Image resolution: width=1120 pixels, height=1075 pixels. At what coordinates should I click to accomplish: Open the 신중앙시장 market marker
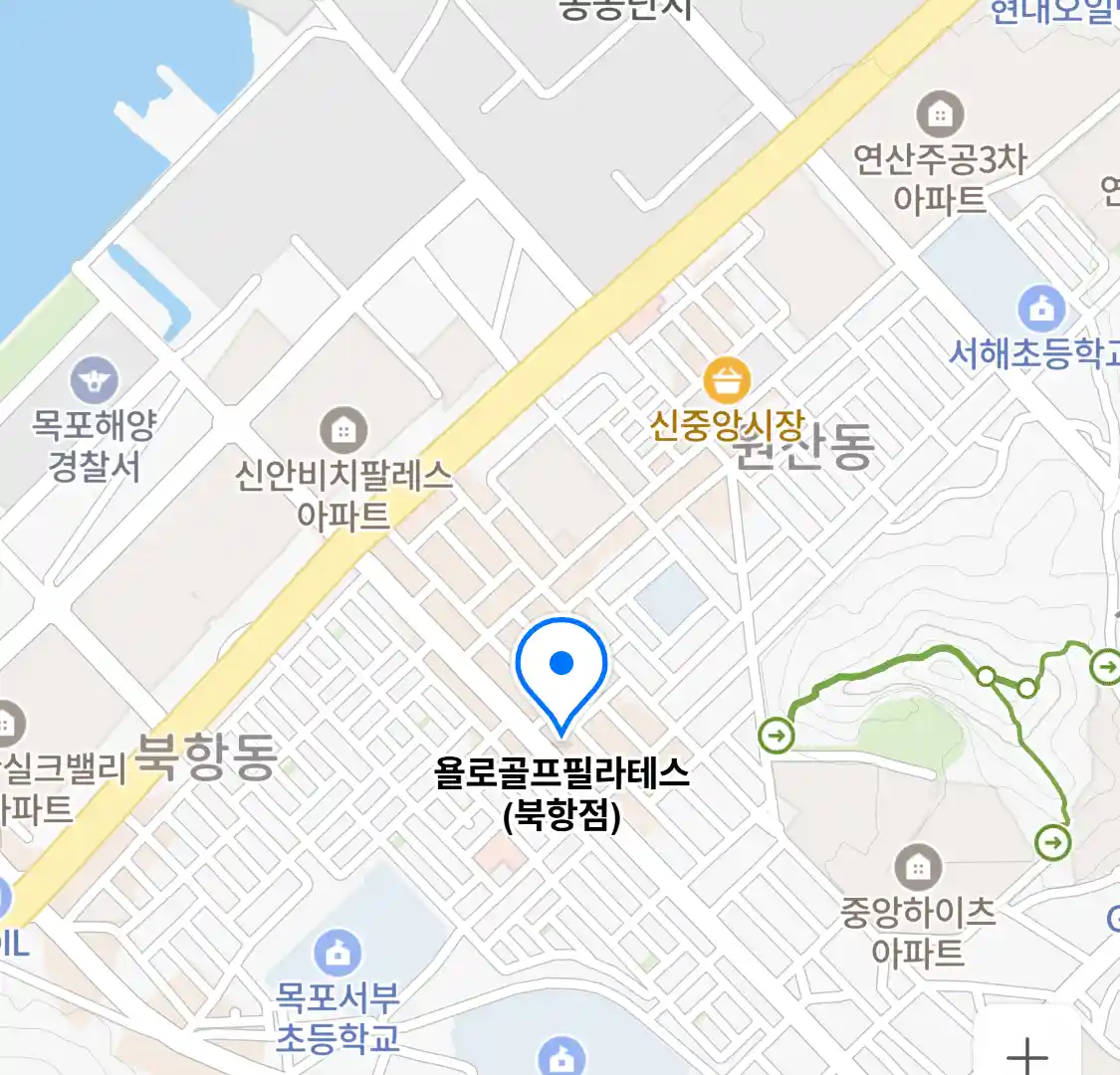click(727, 381)
